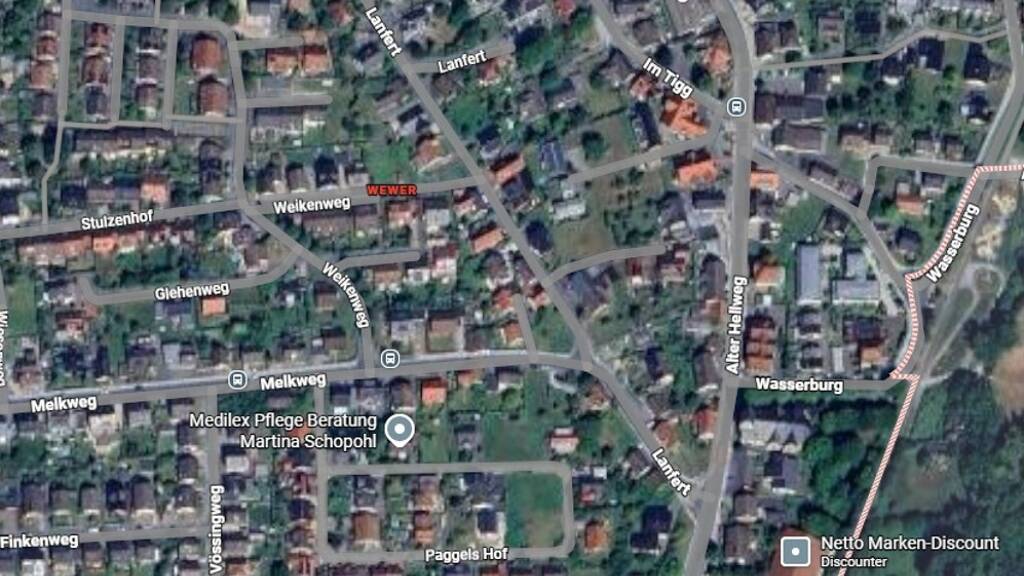Tap the bus stop beside the Melkweg label
The image size is (1024, 576).
pos(237,379)
